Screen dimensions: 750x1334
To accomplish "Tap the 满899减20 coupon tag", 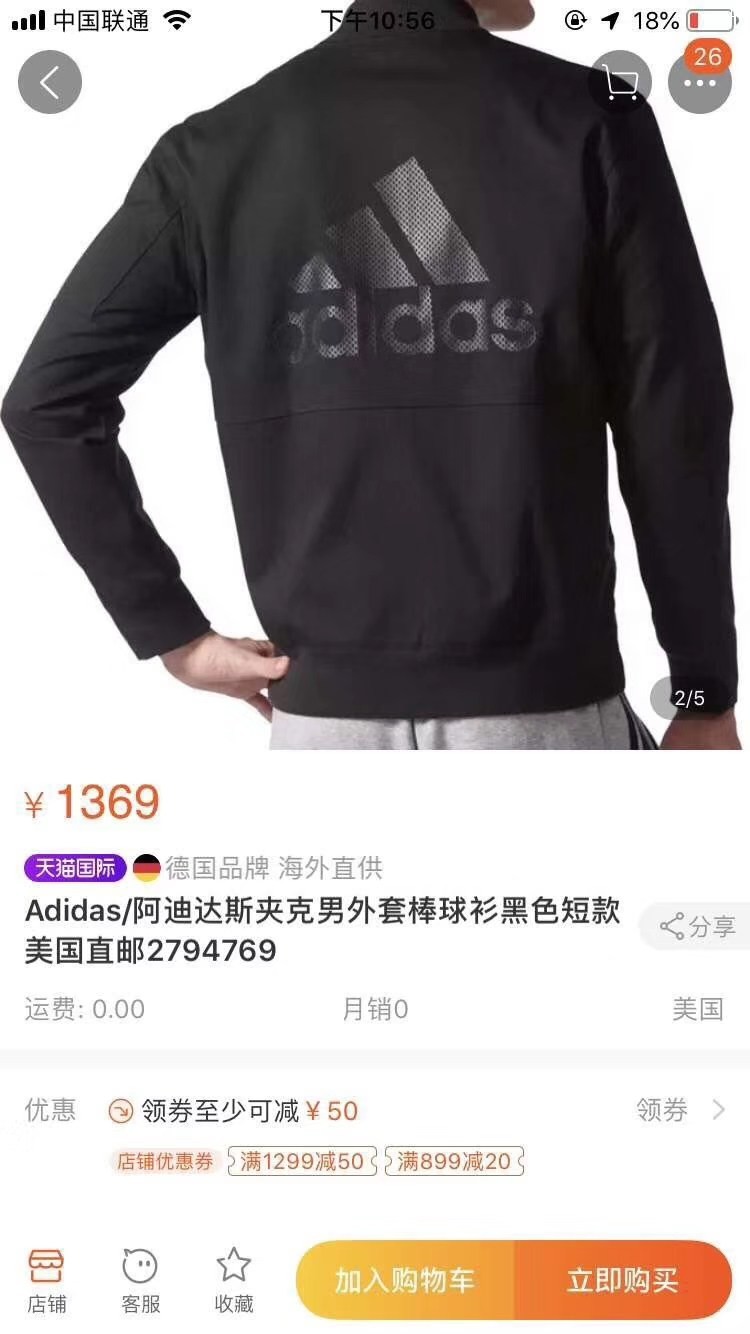I will tap(455, 1162).
